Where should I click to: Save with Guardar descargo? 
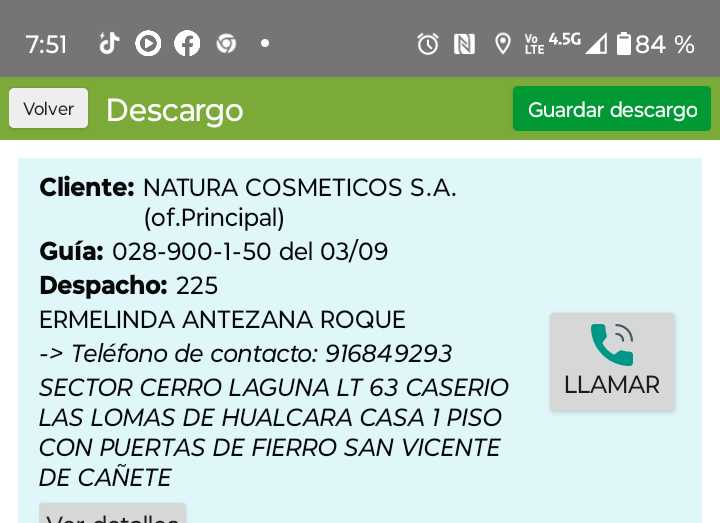612,109
